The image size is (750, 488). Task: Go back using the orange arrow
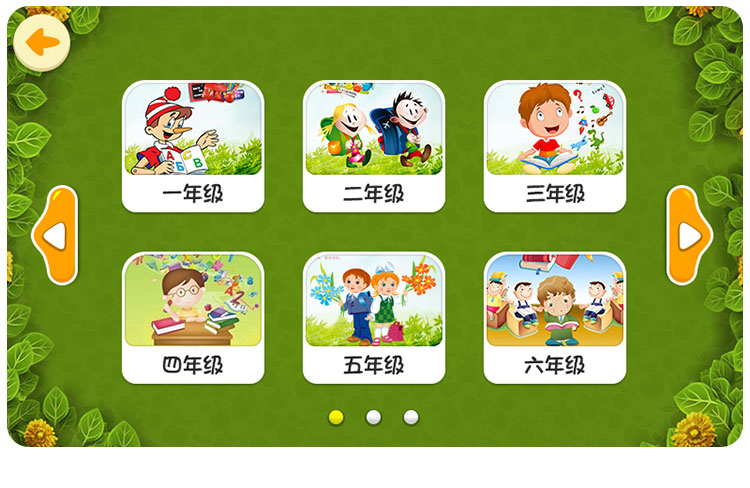[x=41, y=42]
